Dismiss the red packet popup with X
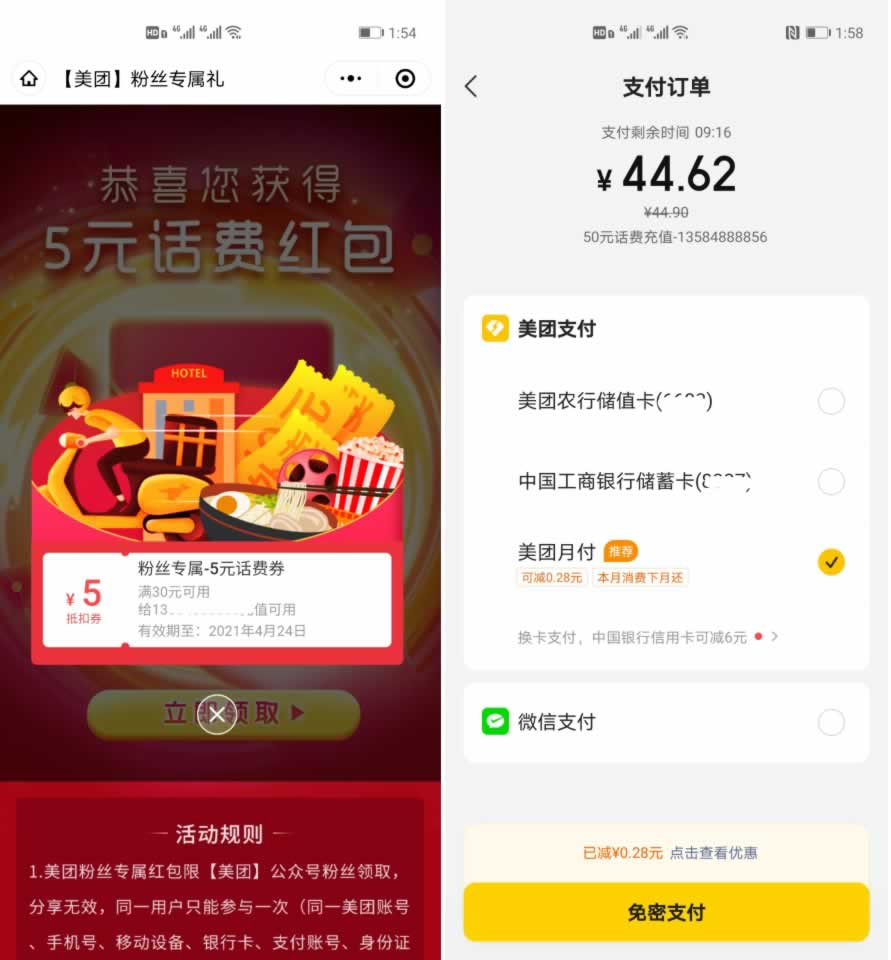891x960 pixels. pyautogui.click(x=217, y=714)
